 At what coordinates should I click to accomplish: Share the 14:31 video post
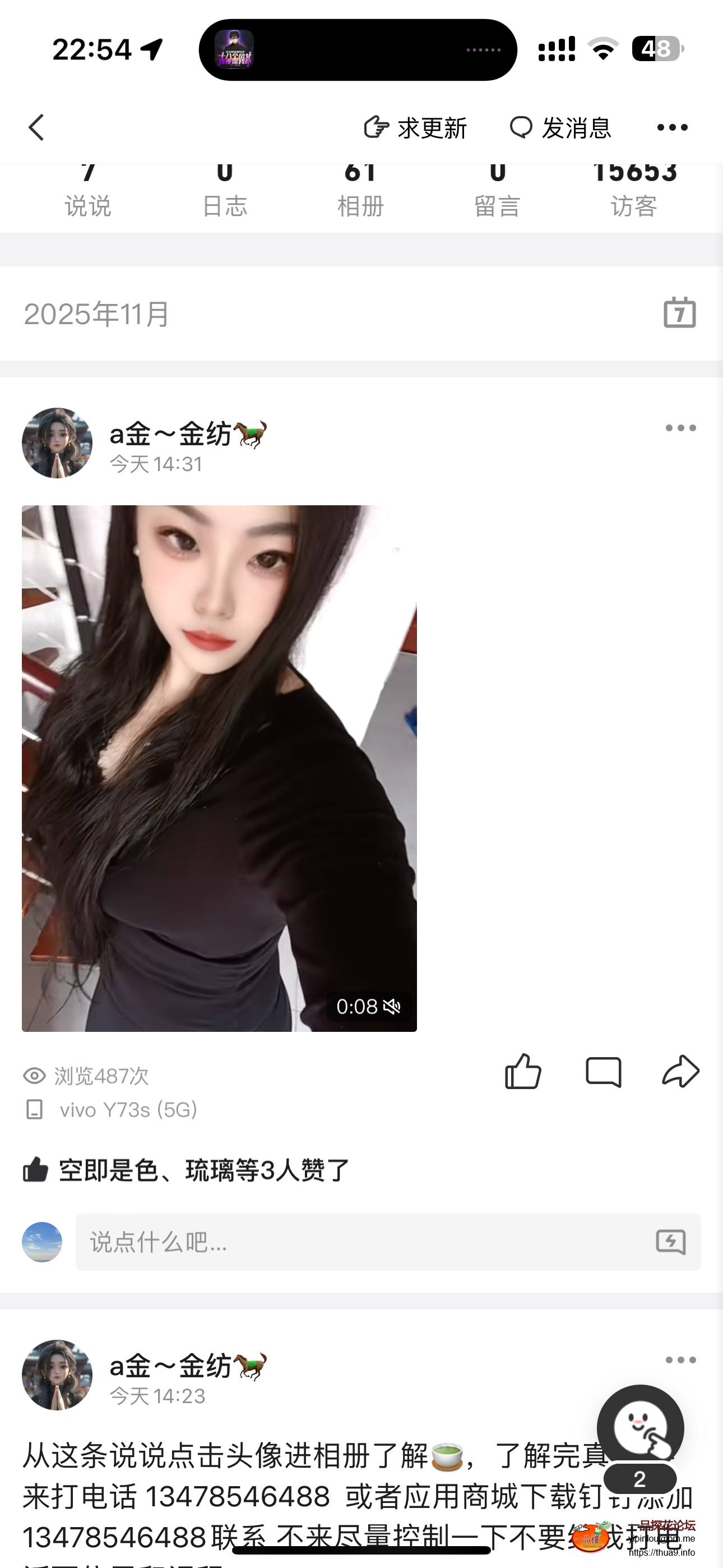(x=680, y=1071)
